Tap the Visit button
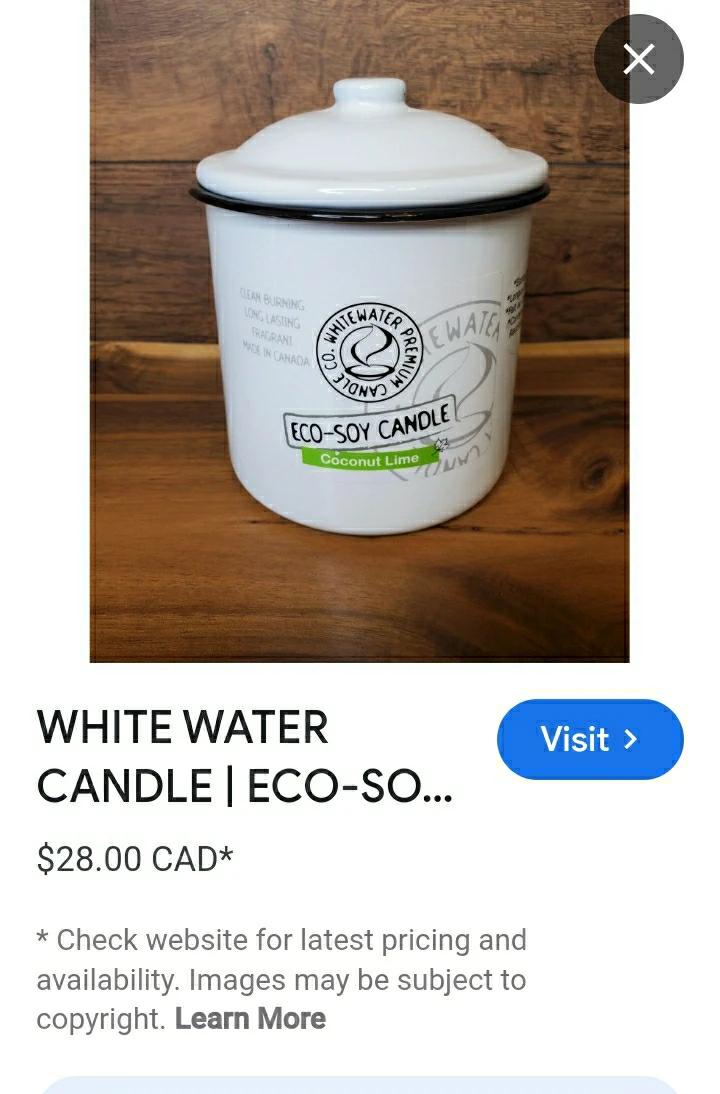 [589, 739]
